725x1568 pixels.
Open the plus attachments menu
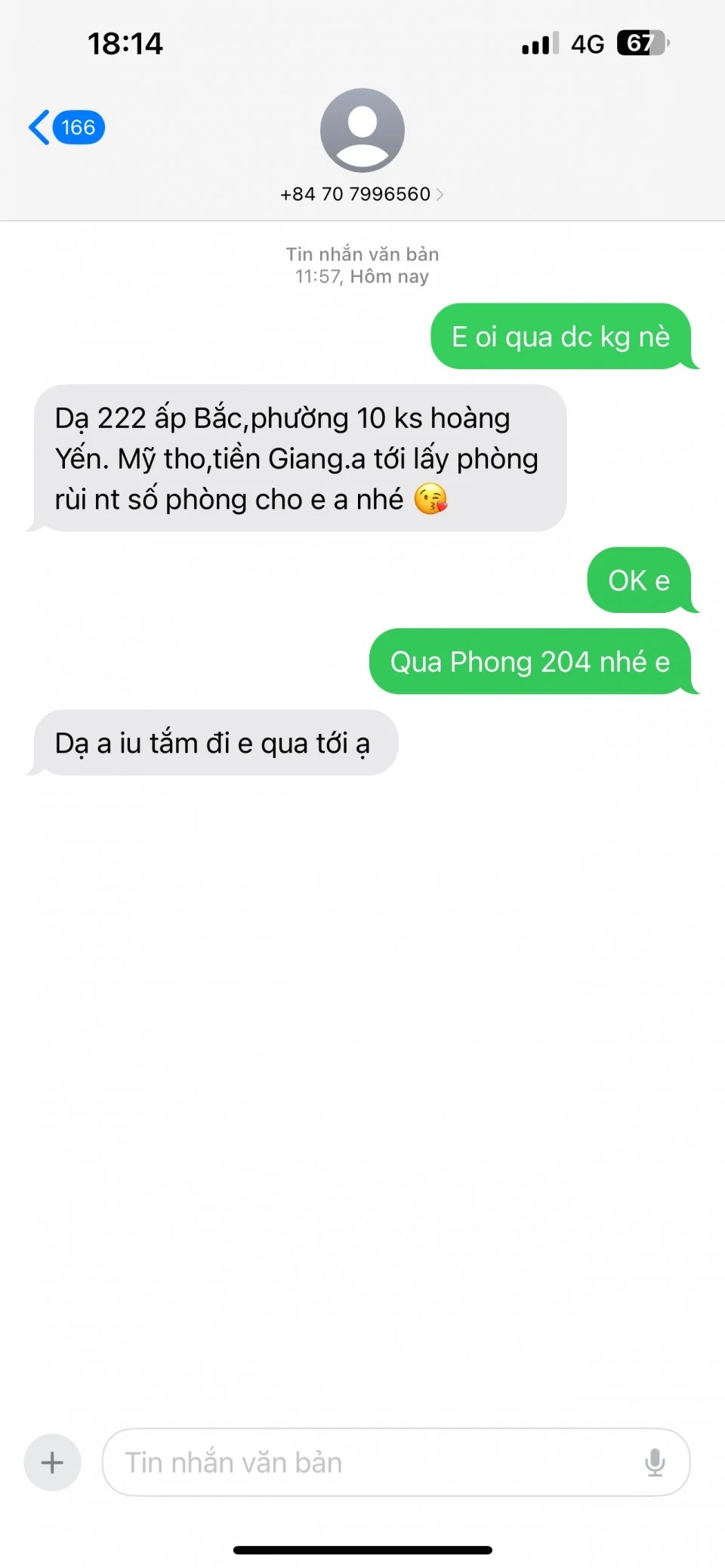click(52, 1462)
